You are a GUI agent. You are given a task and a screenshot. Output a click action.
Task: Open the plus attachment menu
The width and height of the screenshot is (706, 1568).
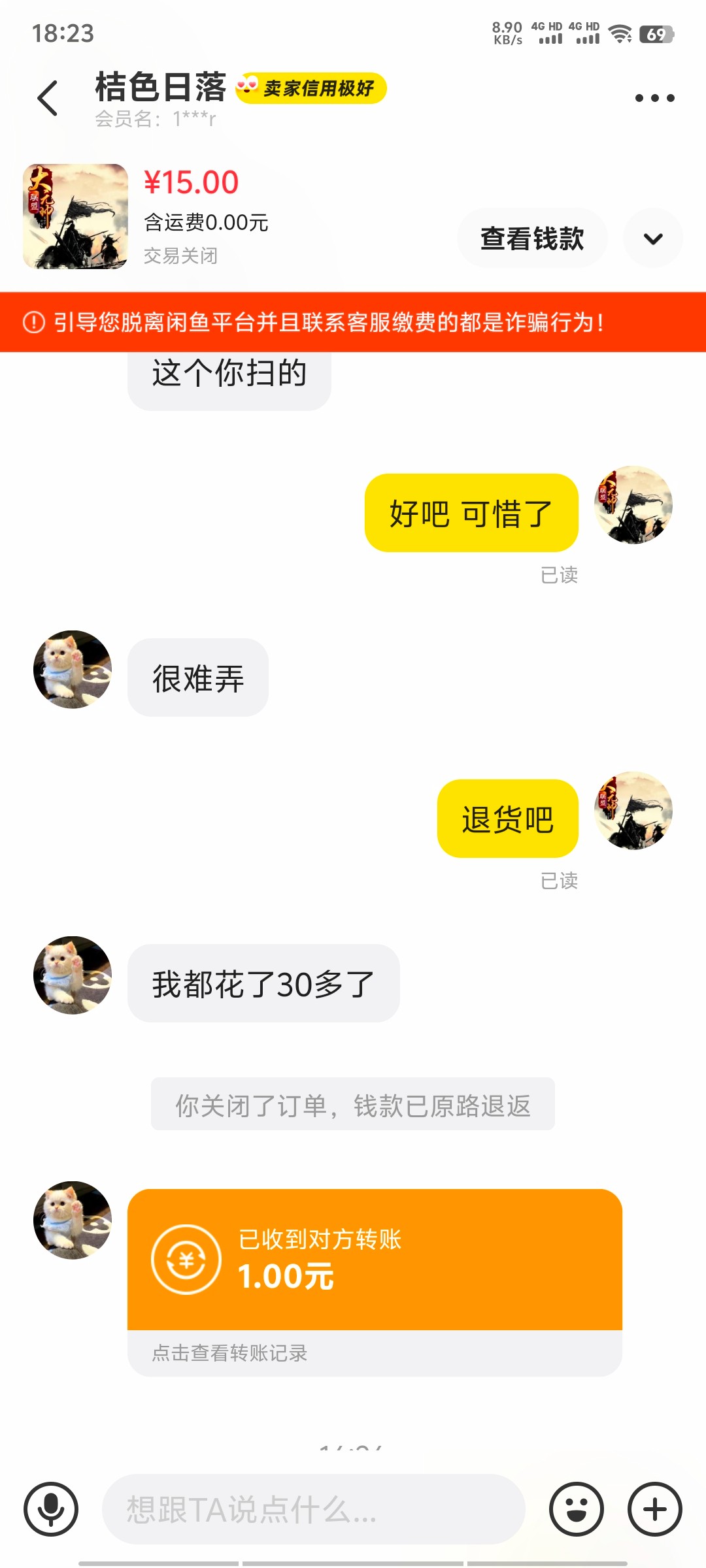(655, 1509)
